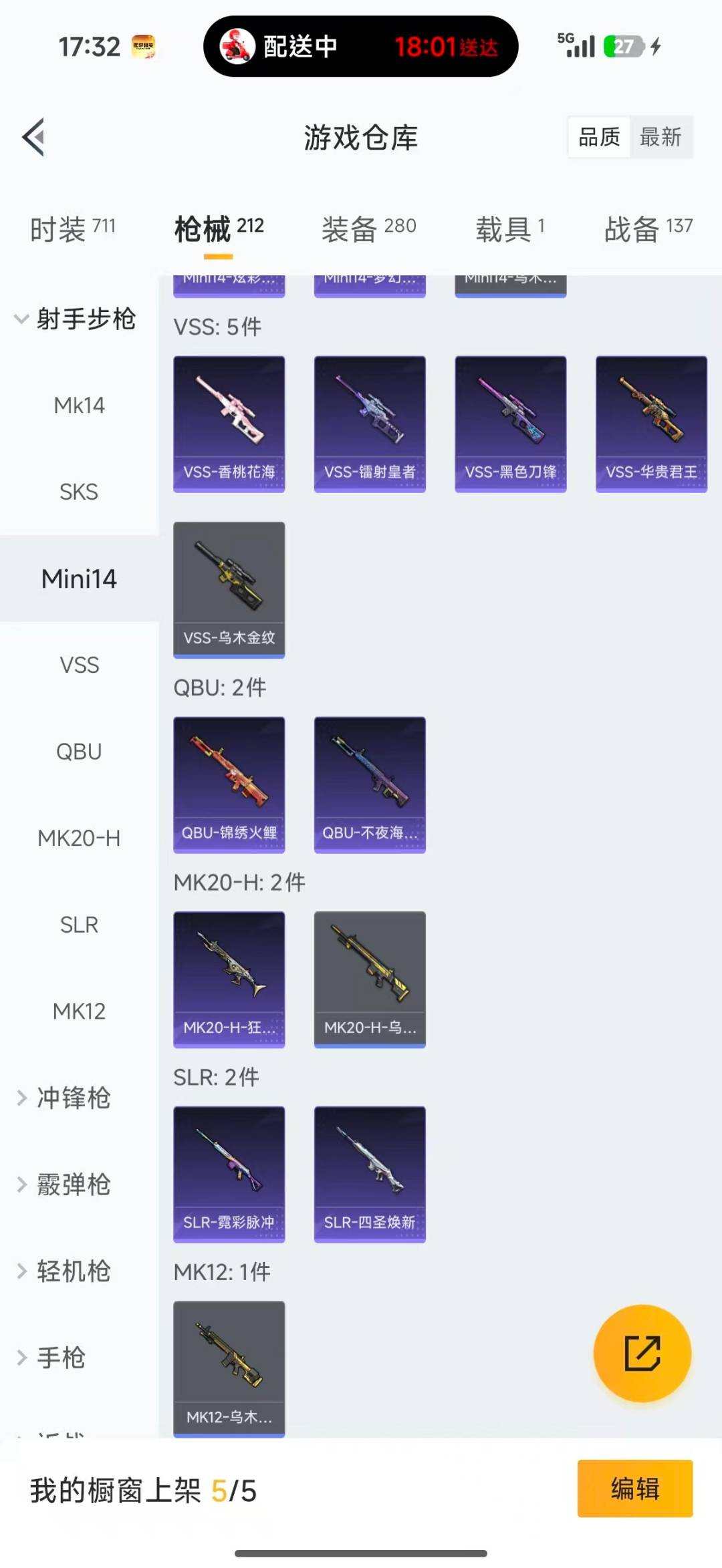This screenshot has height=1568, width=722.
Task: Collapse the 射手步枪 category
Action: (77, 319)
